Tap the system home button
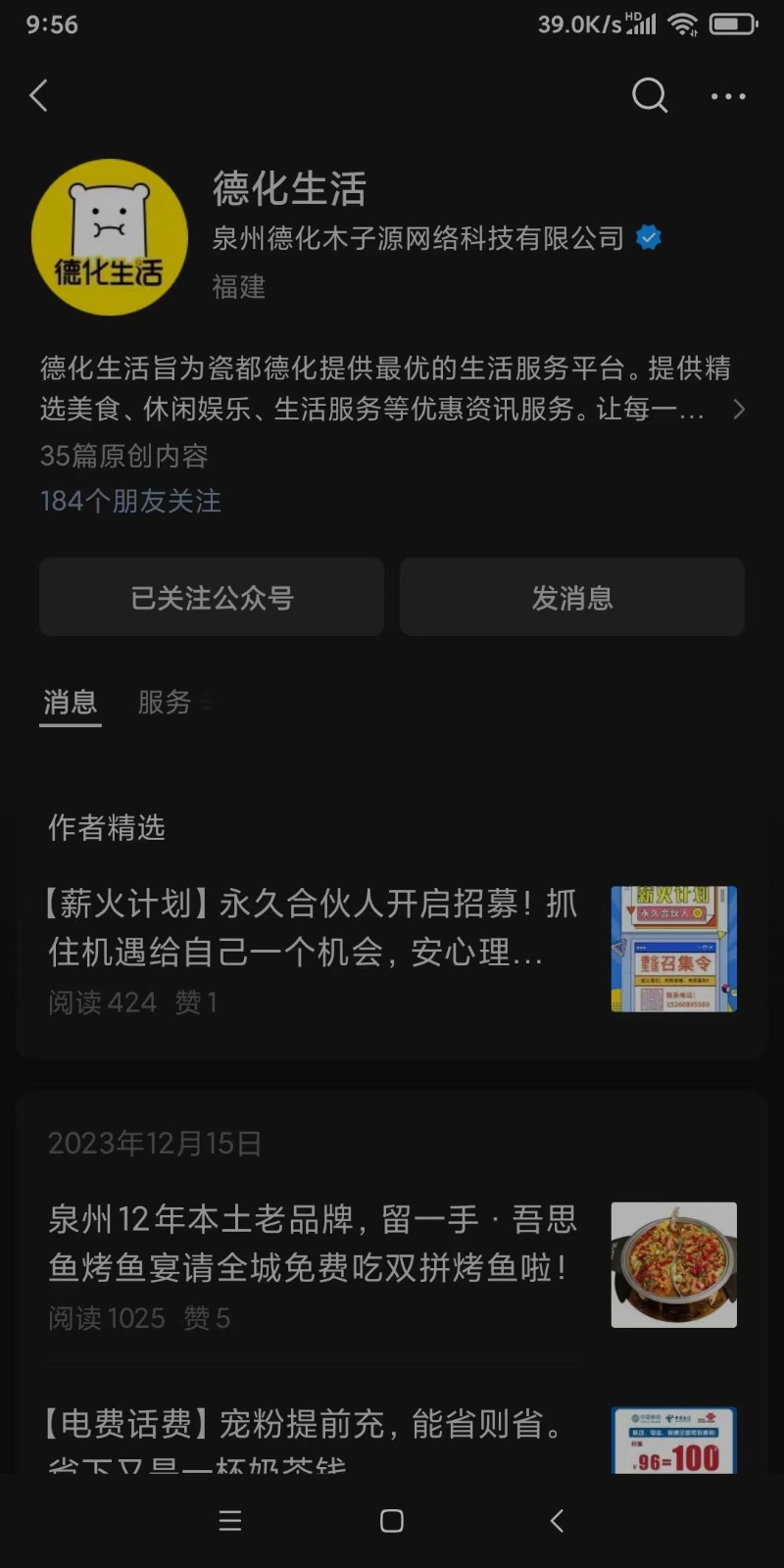784x1568 pixels. coord(392,1520)
